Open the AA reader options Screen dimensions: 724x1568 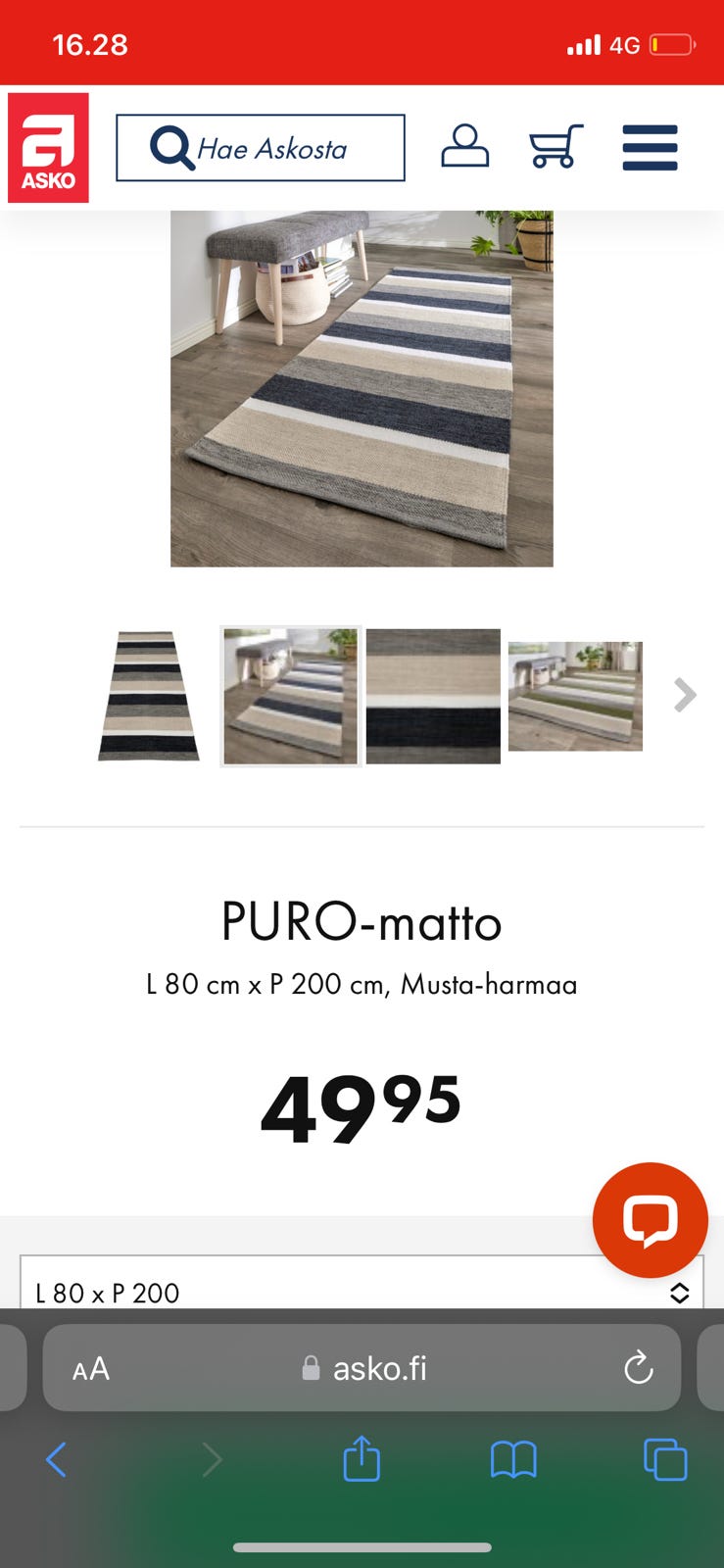(x=91, y=1368)
